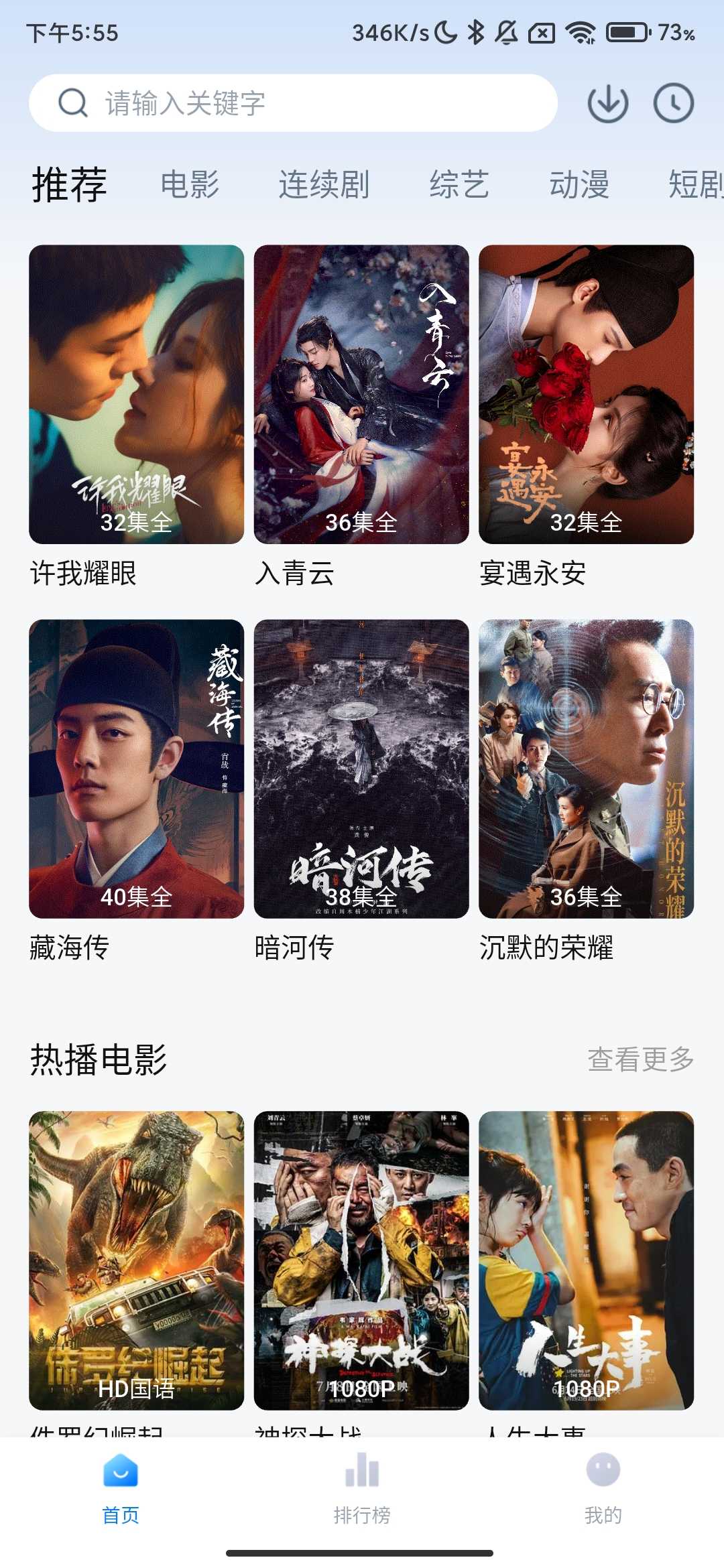Open the drama 许我耀眼
Screen dimensions: 724x1568
136,394
